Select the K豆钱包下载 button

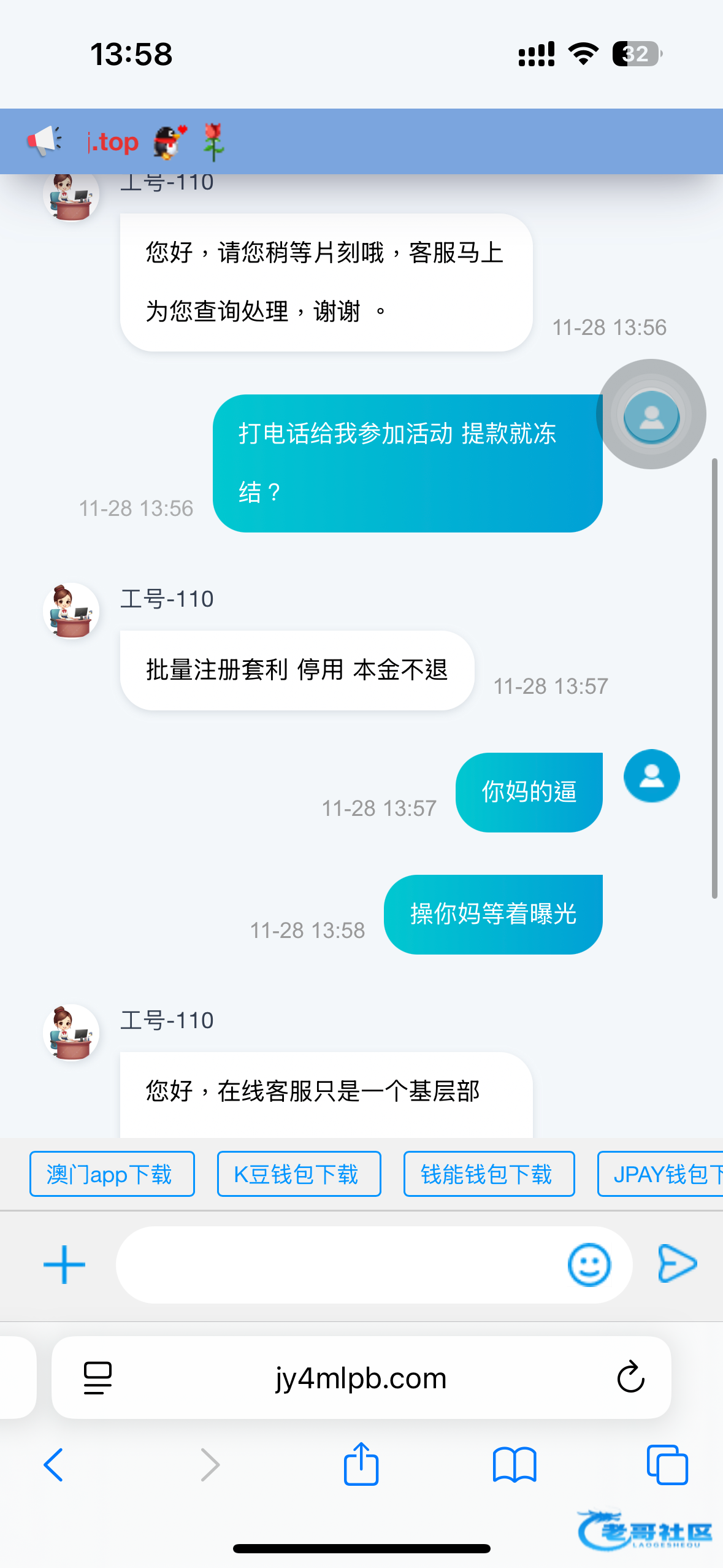coord(299,1174)
